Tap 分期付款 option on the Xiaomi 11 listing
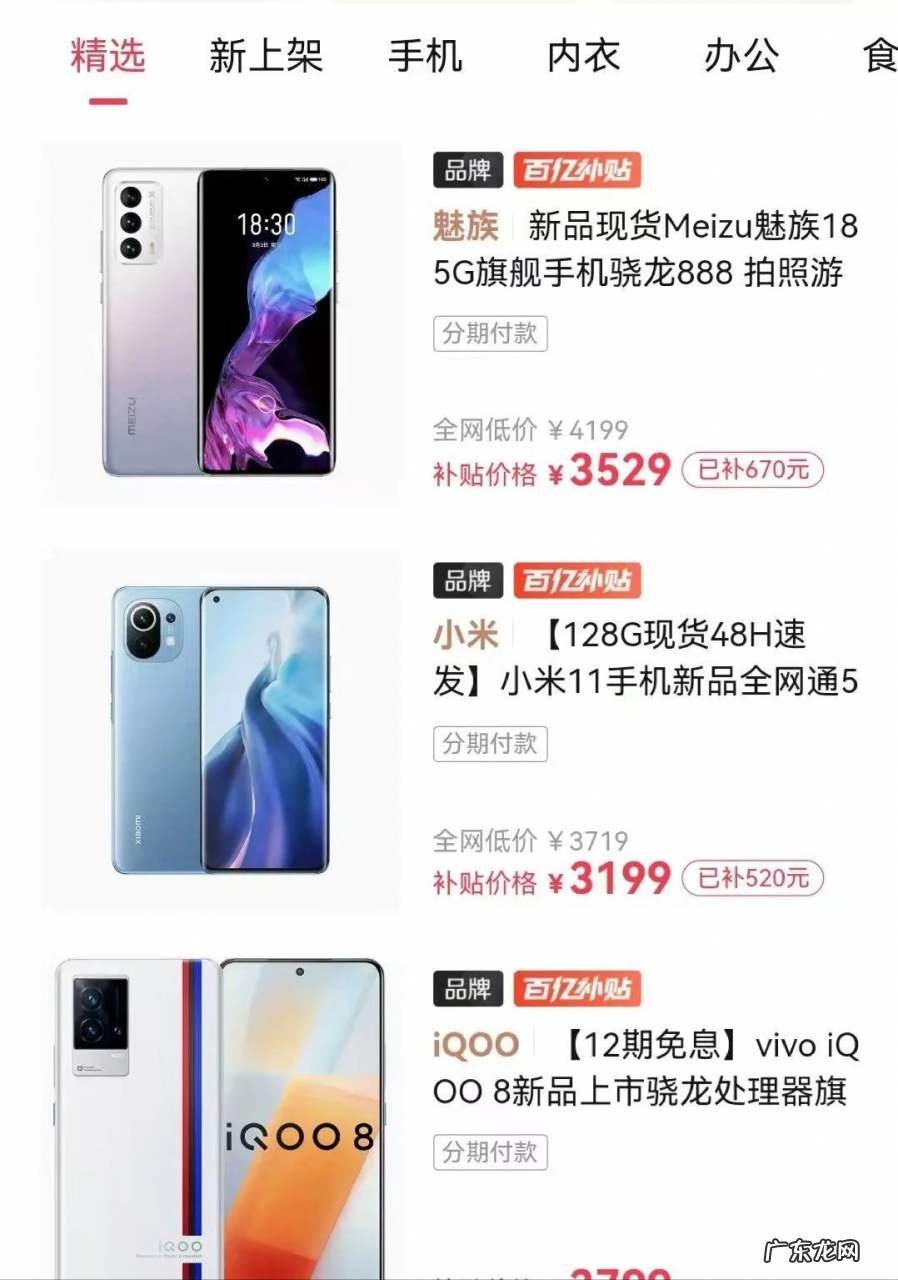 coord(490,744)
